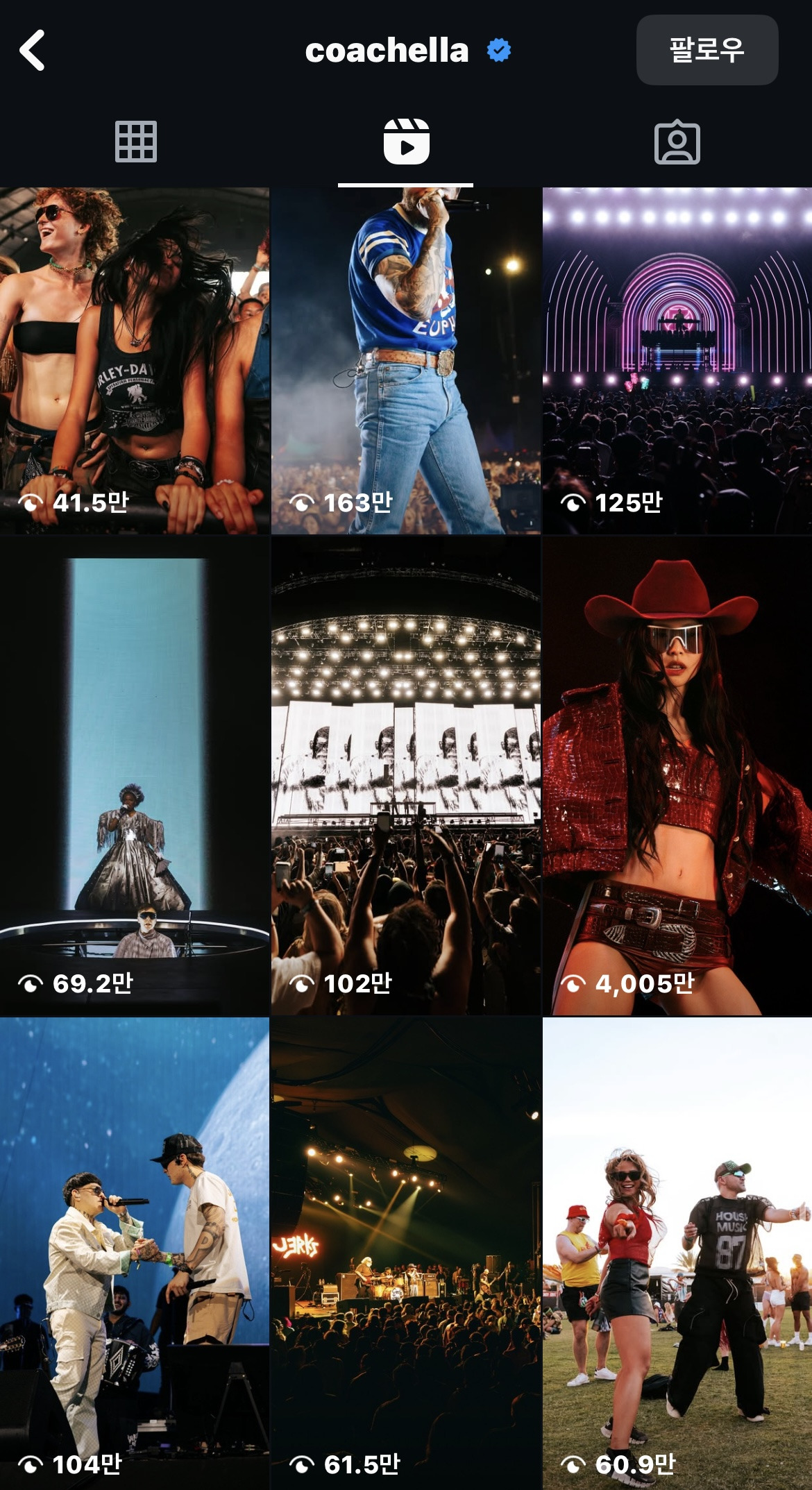View the reel with 69.2만 views
This screenshot has height=1490, width=812.
[x=135, y=776]
